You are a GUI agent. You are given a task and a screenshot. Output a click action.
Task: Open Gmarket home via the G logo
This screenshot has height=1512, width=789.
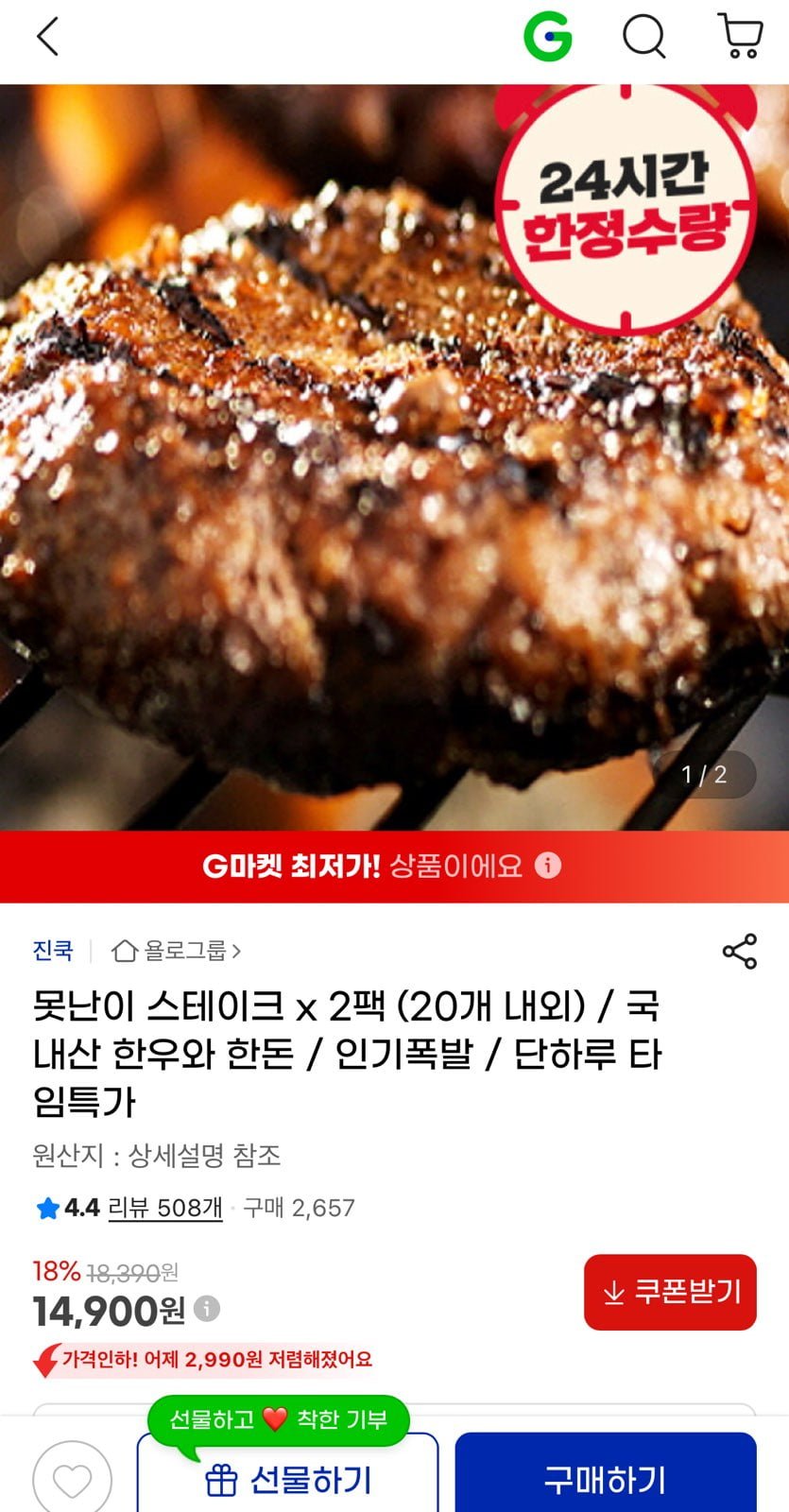(548, 38)
